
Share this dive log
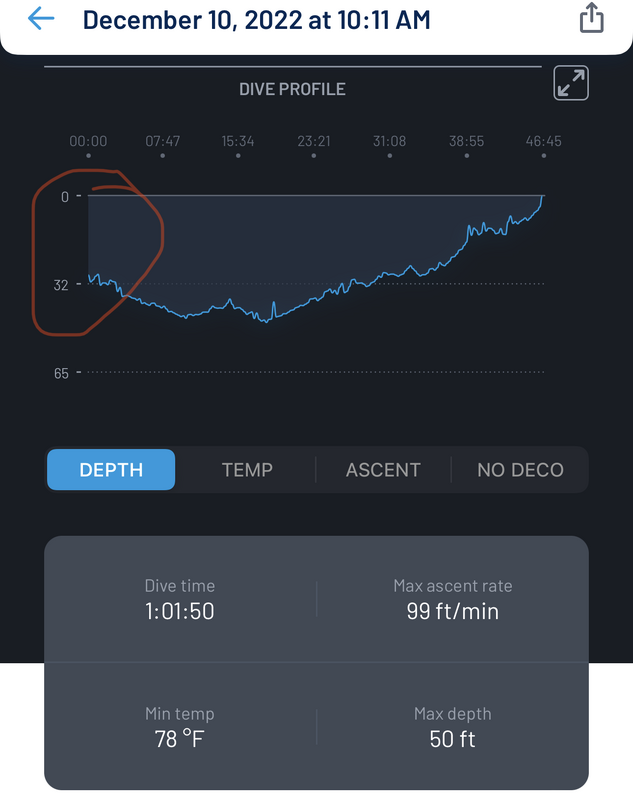[591, 18]
